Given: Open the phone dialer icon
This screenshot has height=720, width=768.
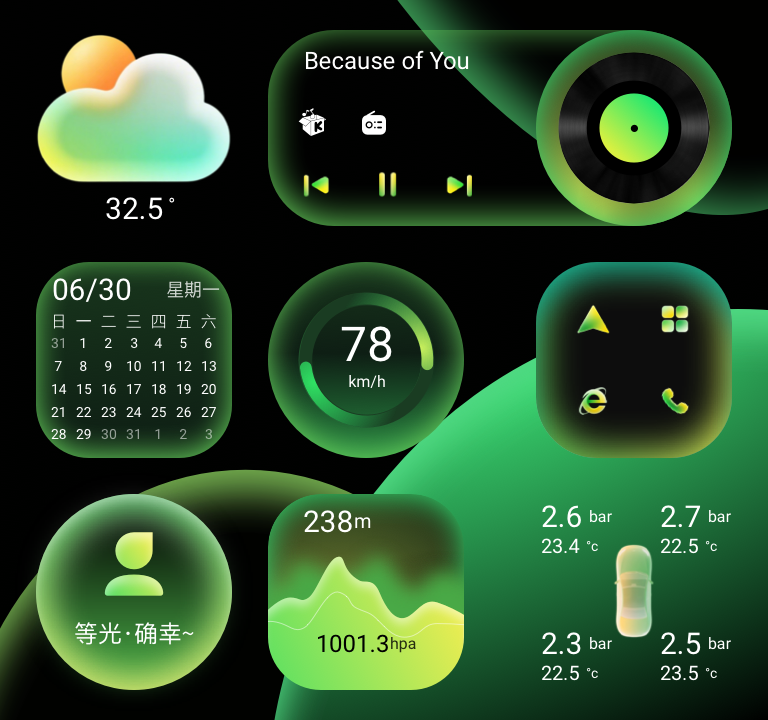Looking at the screenshot, I should click(675, 401).
